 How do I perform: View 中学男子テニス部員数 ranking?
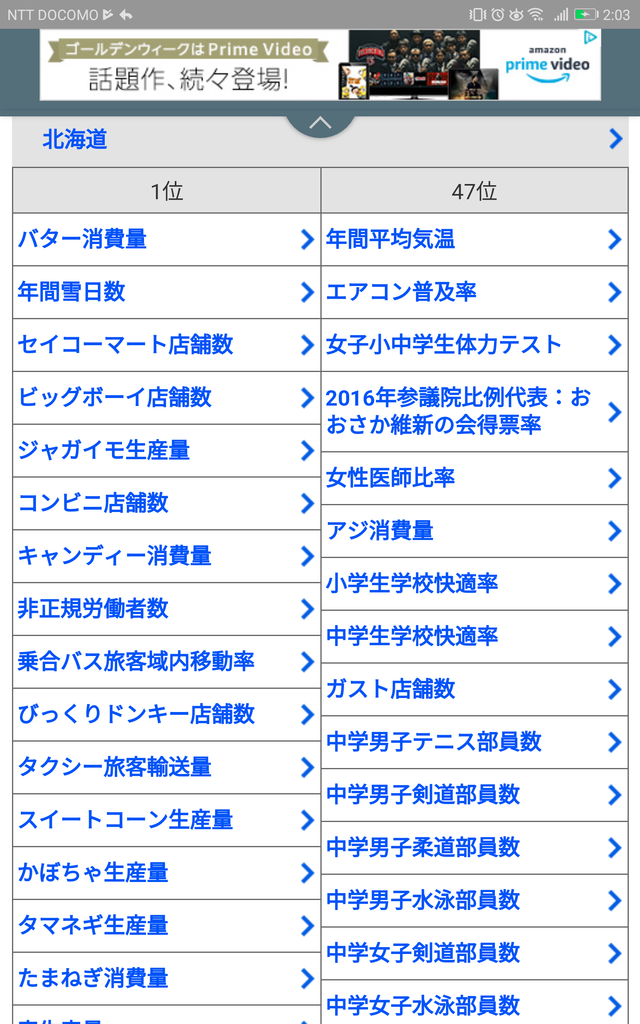474,743
